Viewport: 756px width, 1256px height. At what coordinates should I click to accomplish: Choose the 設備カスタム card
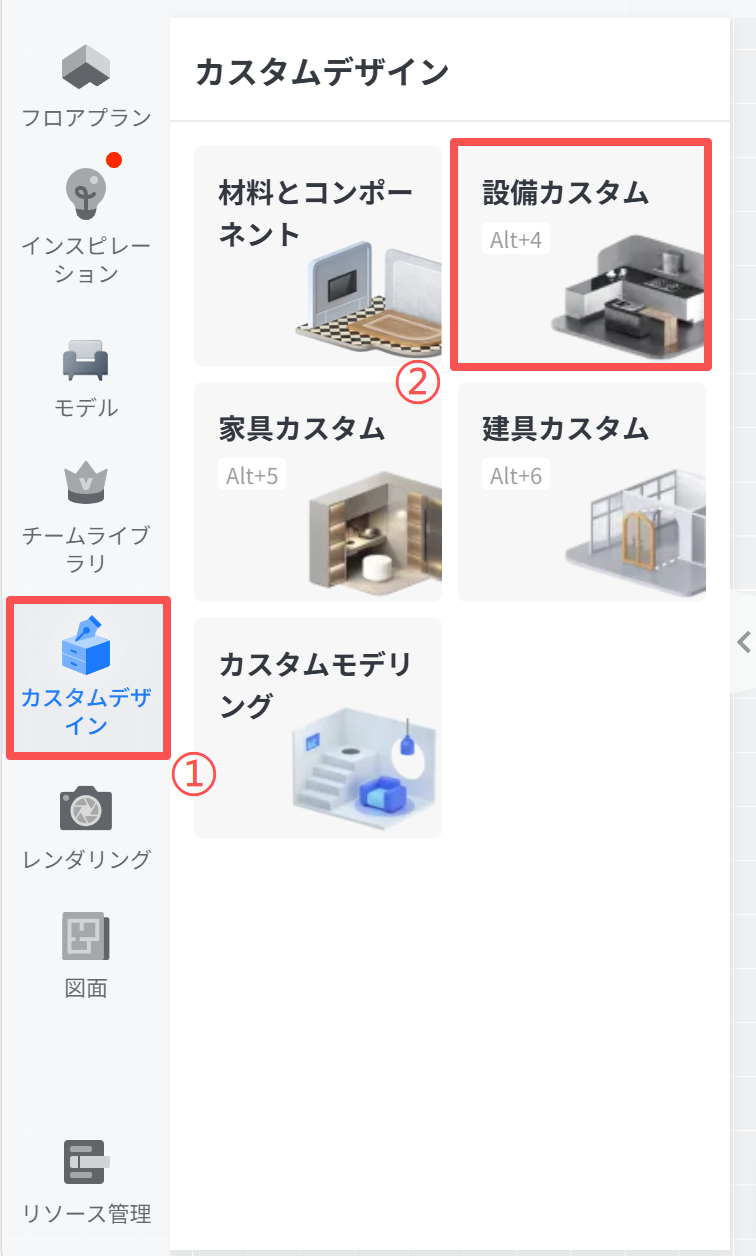582,255
